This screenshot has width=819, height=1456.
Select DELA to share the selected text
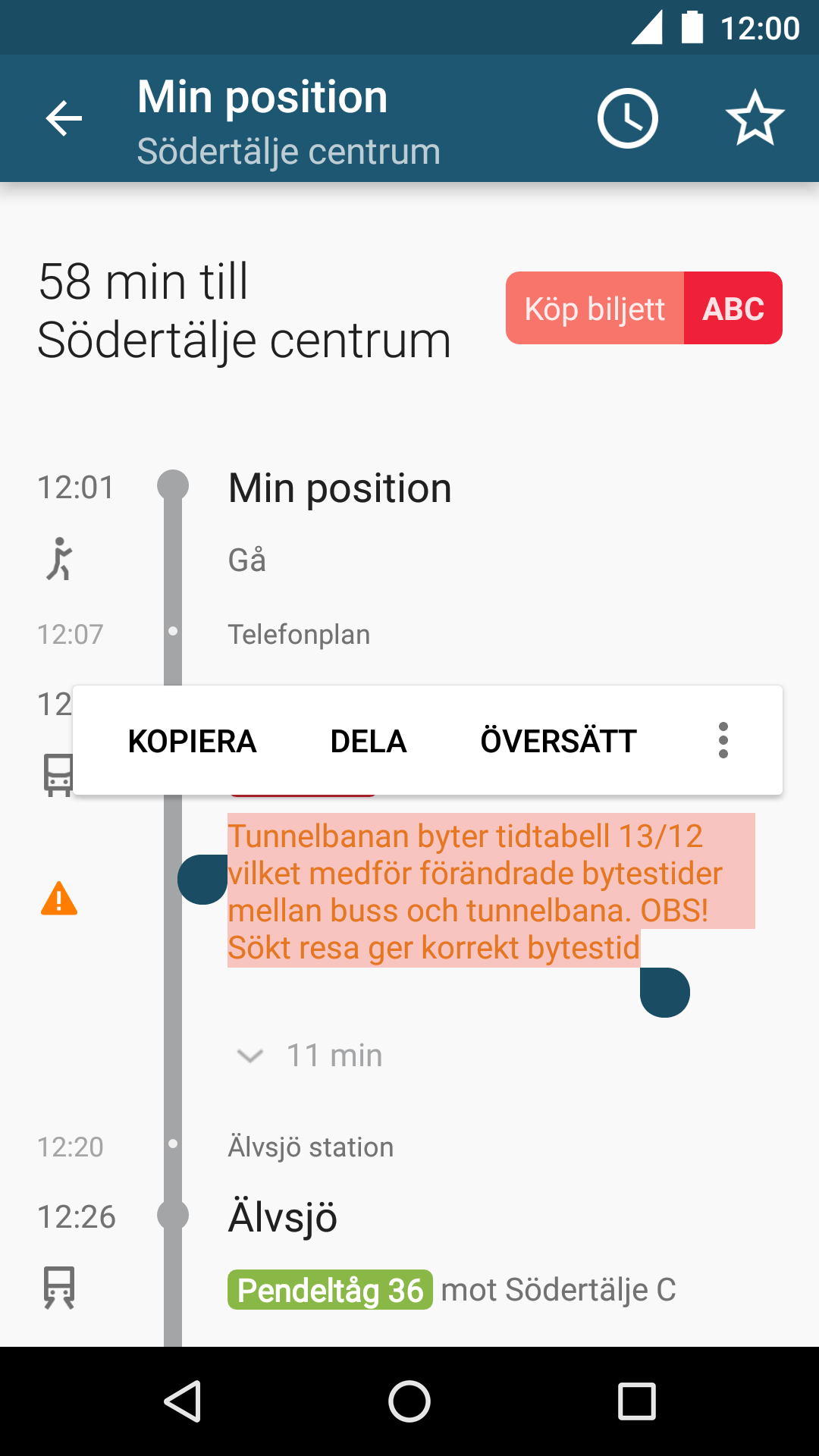369,741
